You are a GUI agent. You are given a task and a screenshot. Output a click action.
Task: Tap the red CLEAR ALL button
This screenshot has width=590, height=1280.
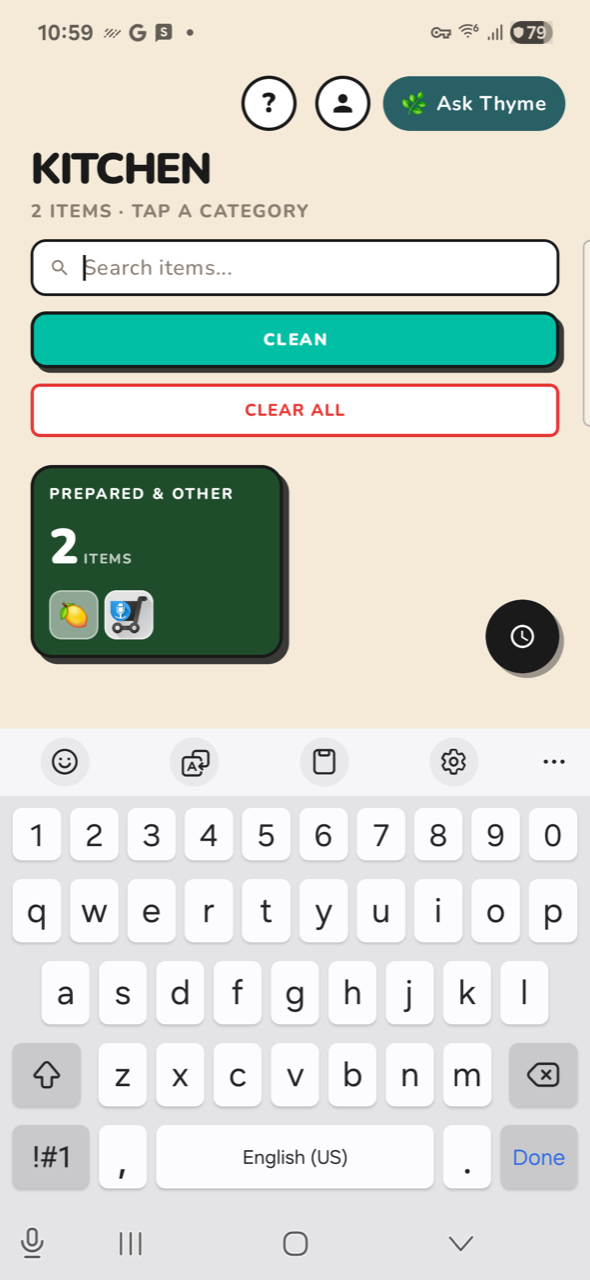coord(295,410)
